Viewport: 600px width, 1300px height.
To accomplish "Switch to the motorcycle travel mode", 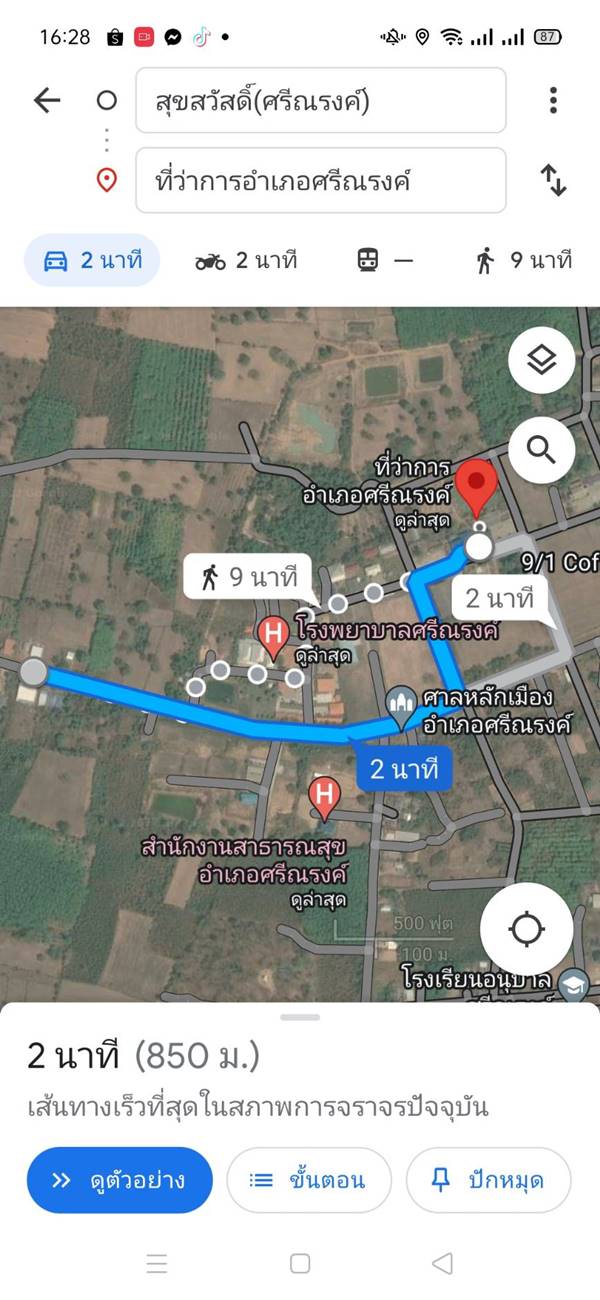I will (247, 262).
